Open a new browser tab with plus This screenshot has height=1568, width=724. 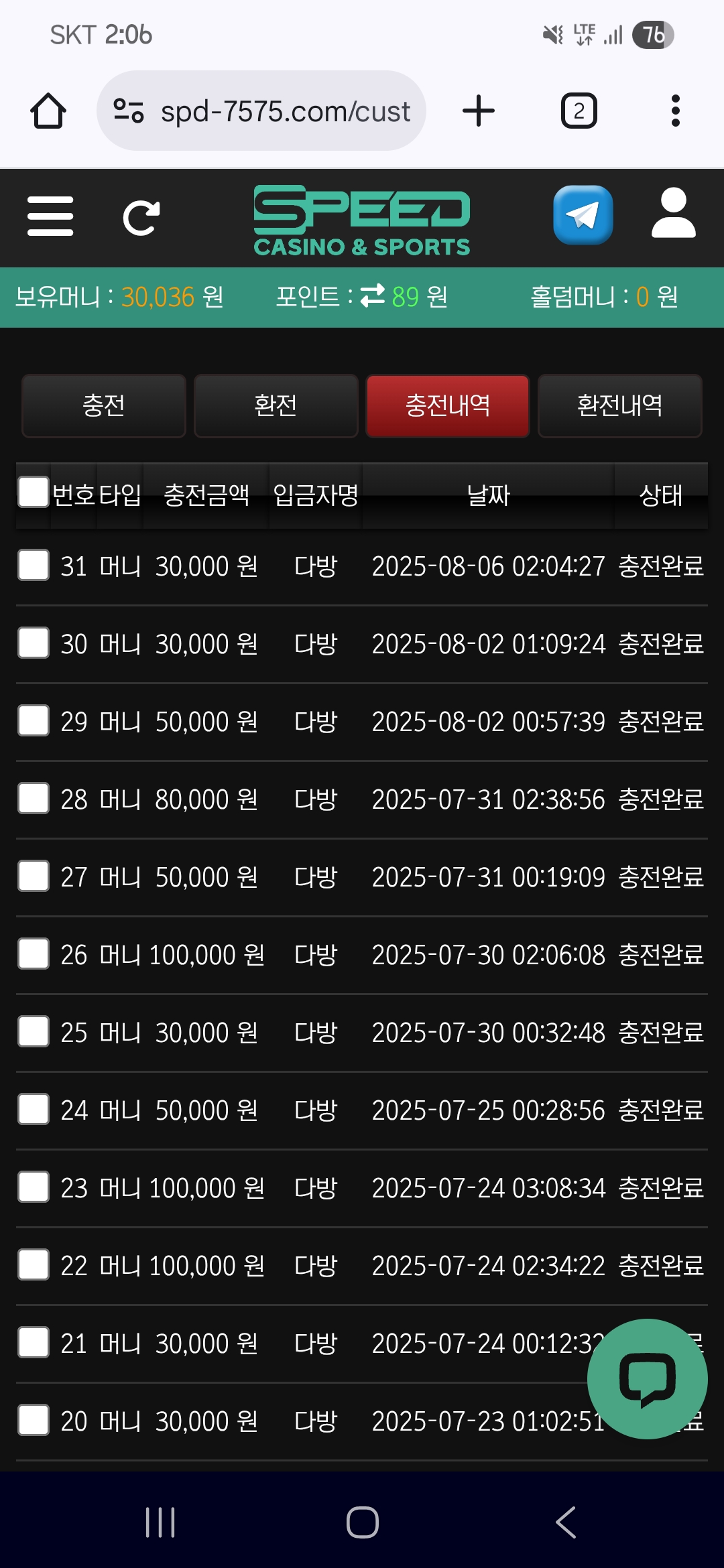[478, 111]
